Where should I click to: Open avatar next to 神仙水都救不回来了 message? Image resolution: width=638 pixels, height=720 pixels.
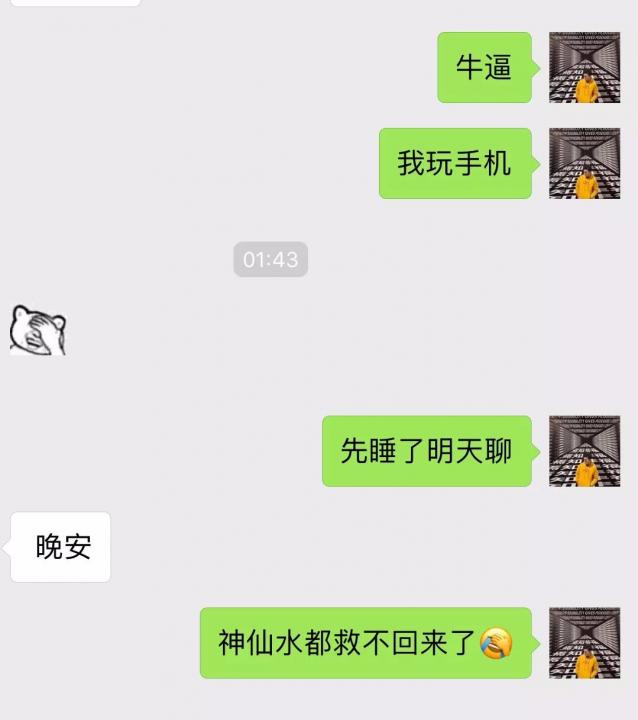(584, 643)
